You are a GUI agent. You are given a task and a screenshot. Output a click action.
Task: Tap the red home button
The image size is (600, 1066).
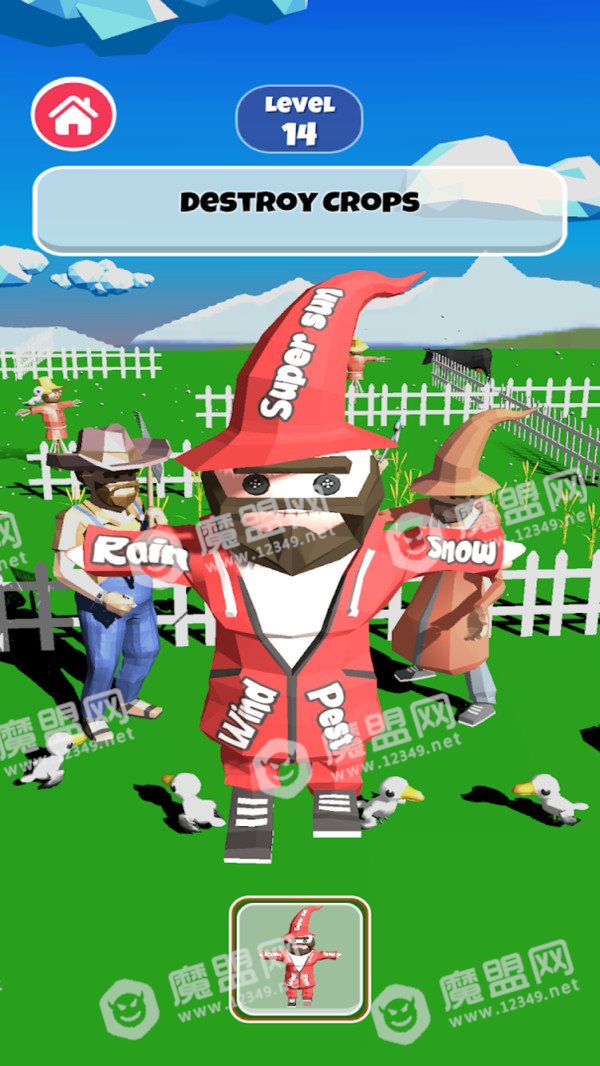pos(73,114)
